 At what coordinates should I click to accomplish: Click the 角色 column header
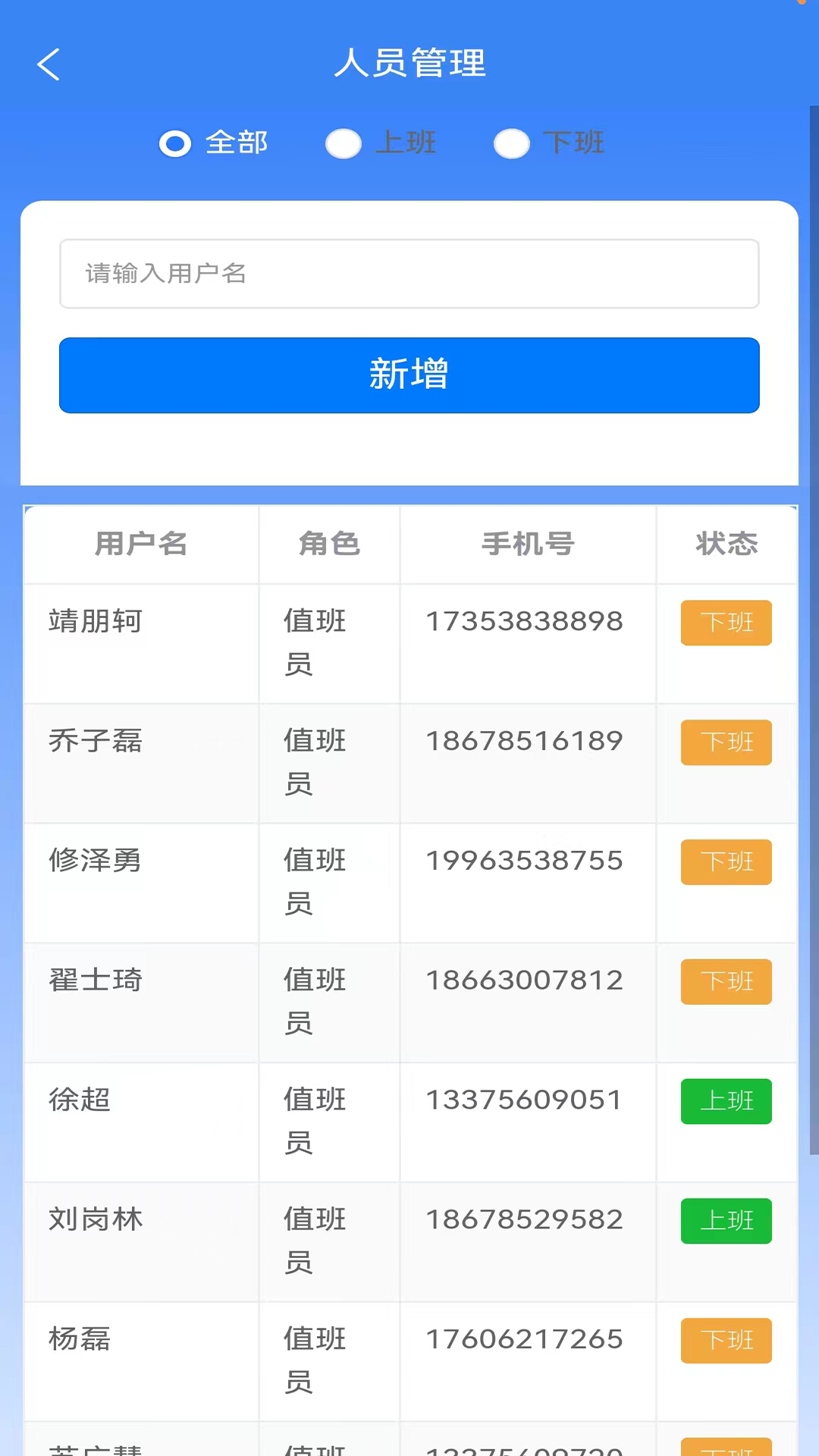click(329, 544)
